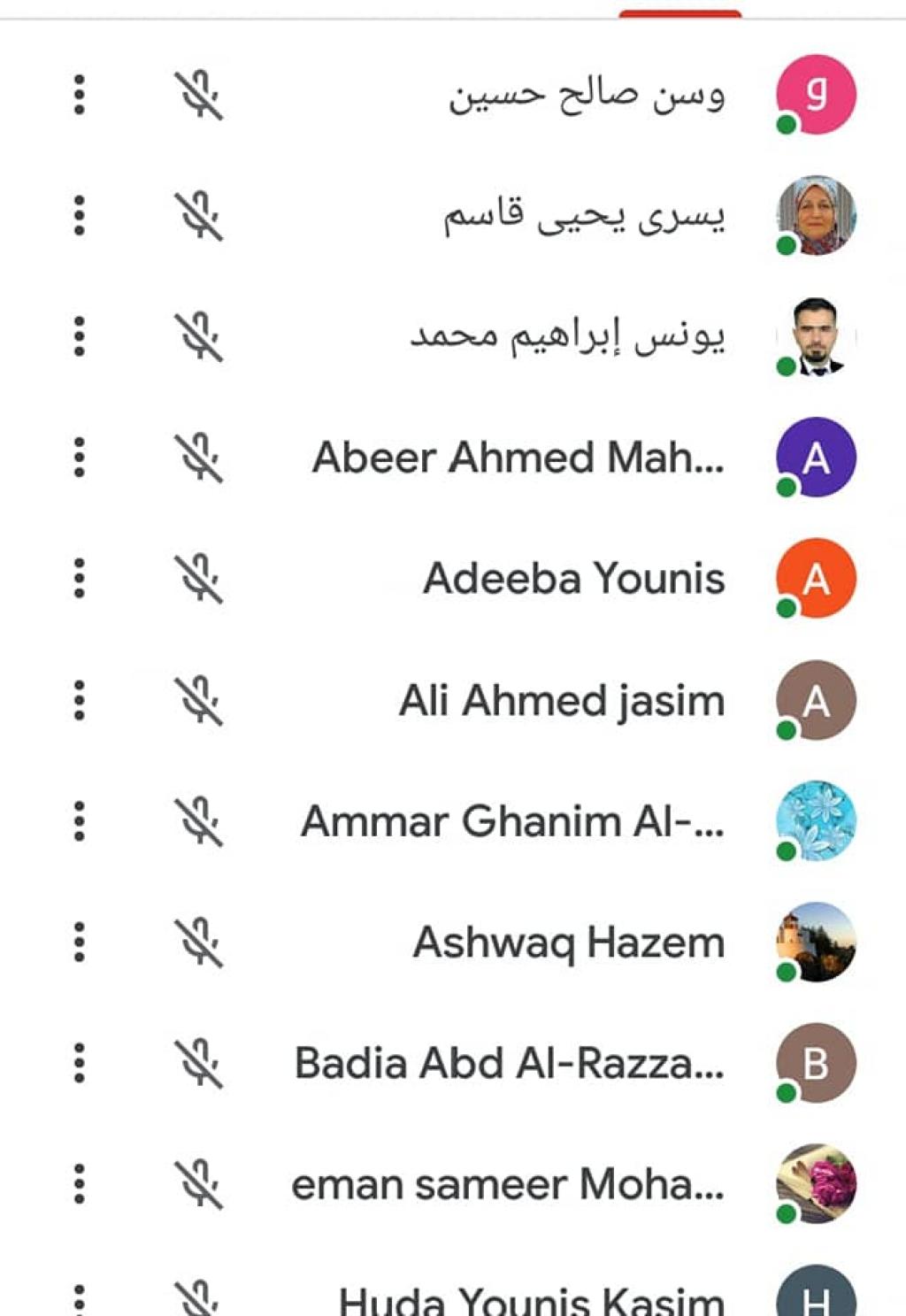Viewport: 906px width, 1316px height.
Task: Select participant يسرى يحيى قاسم
Action: 584,216
